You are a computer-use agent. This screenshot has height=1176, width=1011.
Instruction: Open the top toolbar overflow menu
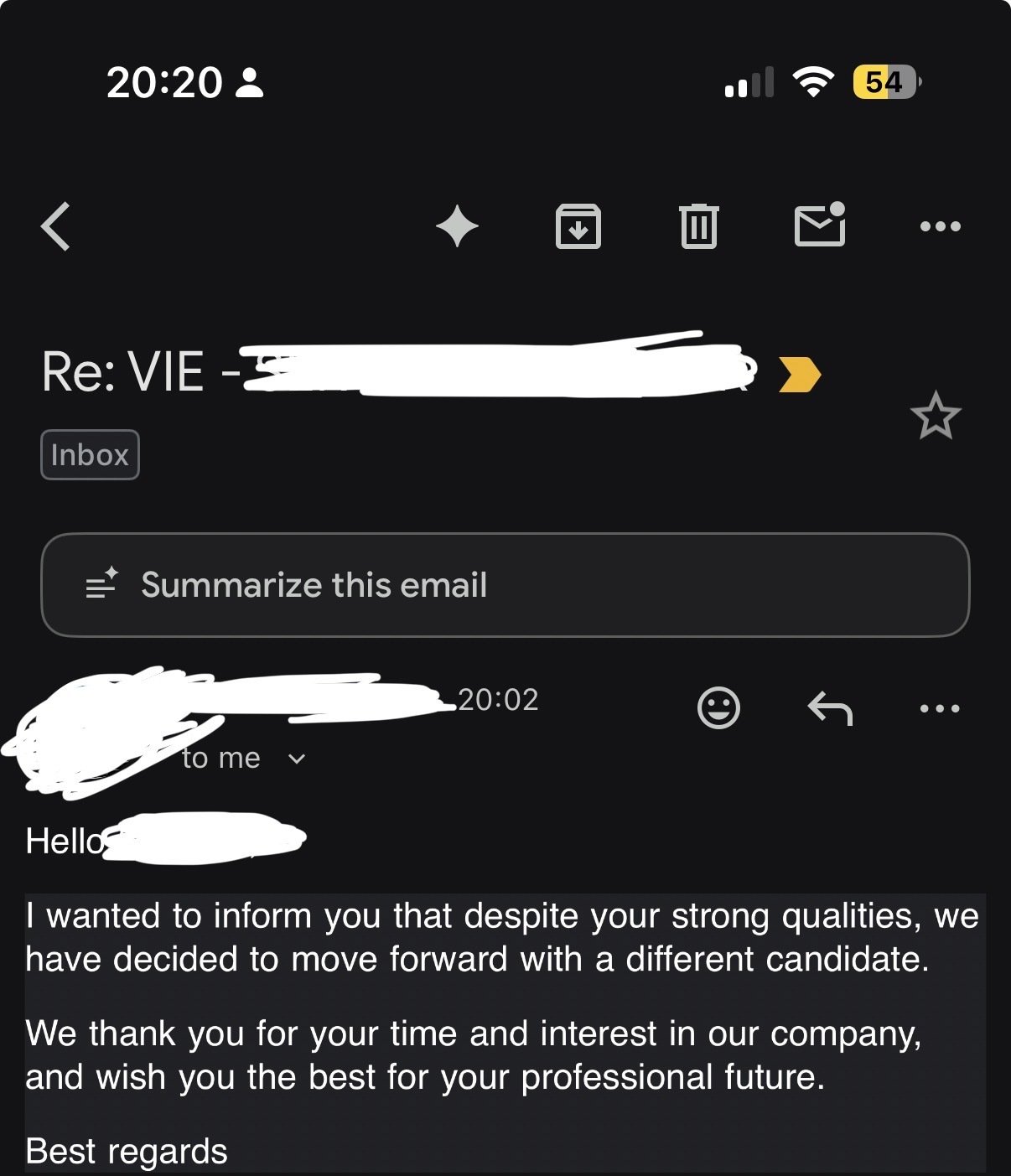point(940,226)
